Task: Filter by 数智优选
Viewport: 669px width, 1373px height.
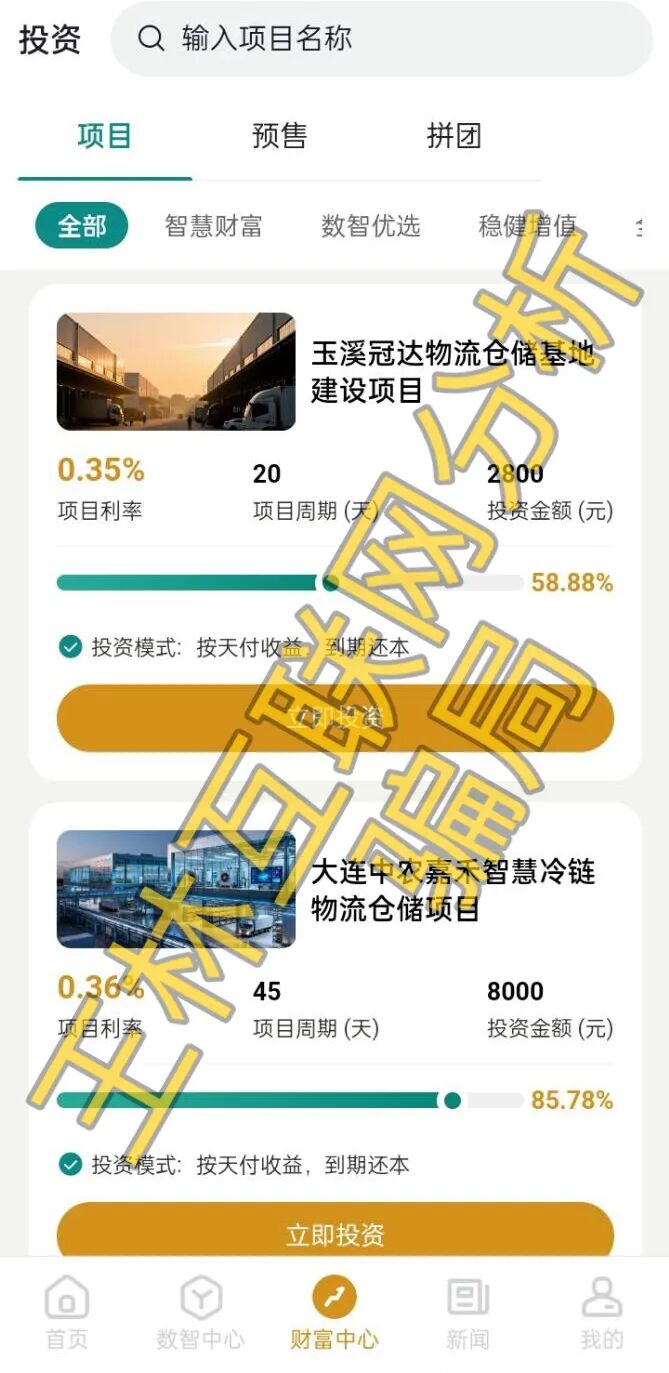Action: click(x=370, y=226)
